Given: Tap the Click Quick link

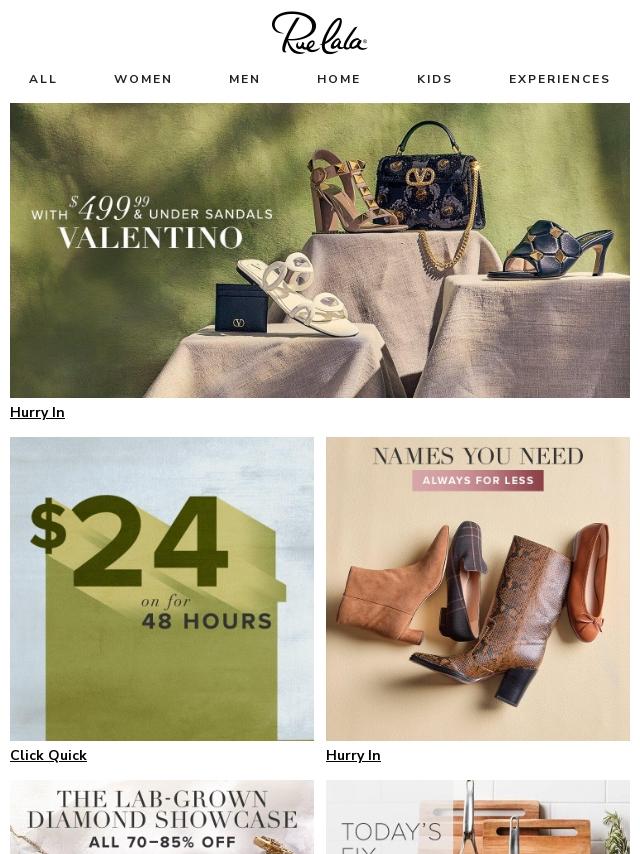Looking at the screenshot, I should coord(48,755).
